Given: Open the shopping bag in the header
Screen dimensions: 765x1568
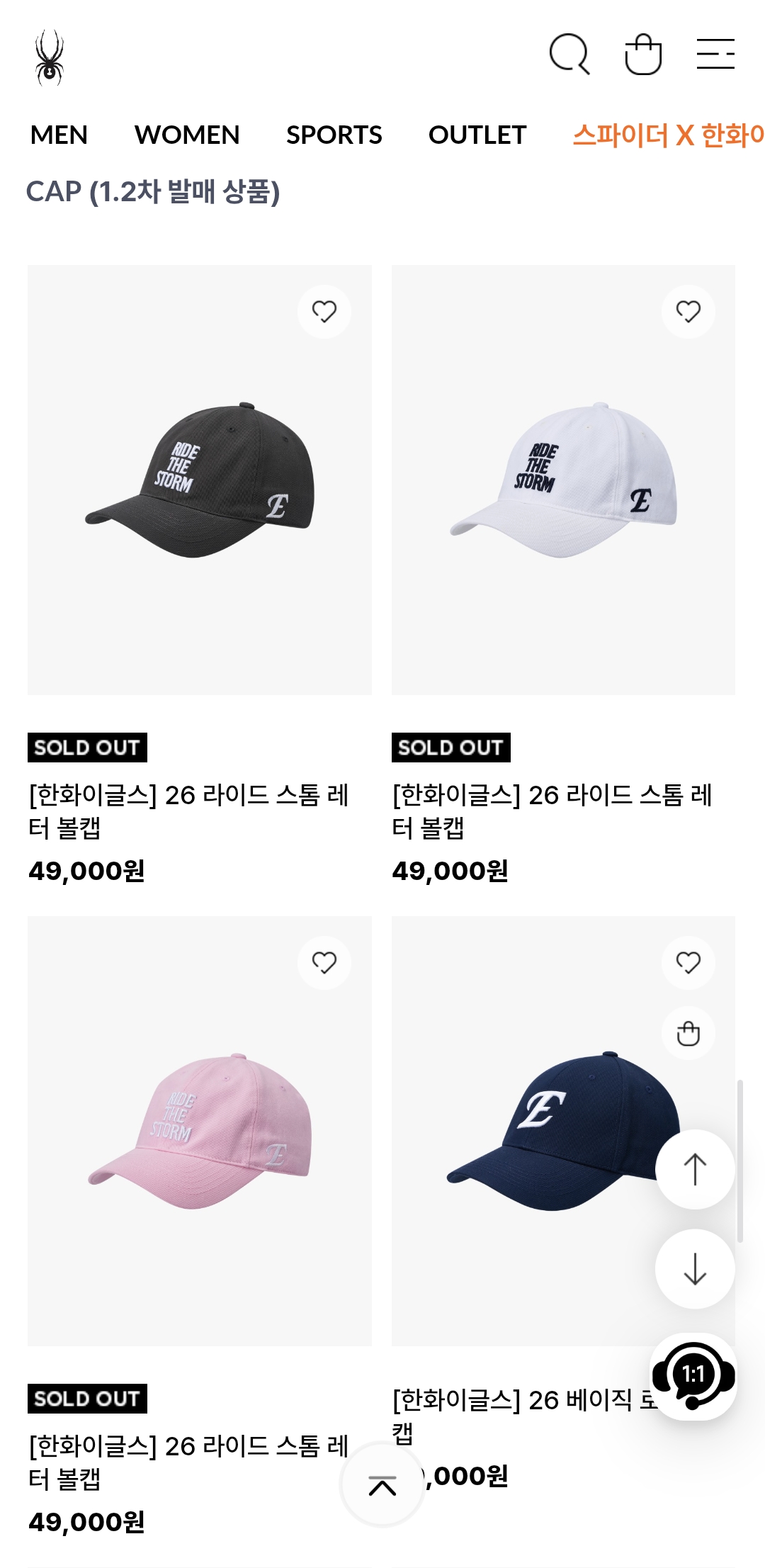Looking at the screenshot, I should [643, 54].
